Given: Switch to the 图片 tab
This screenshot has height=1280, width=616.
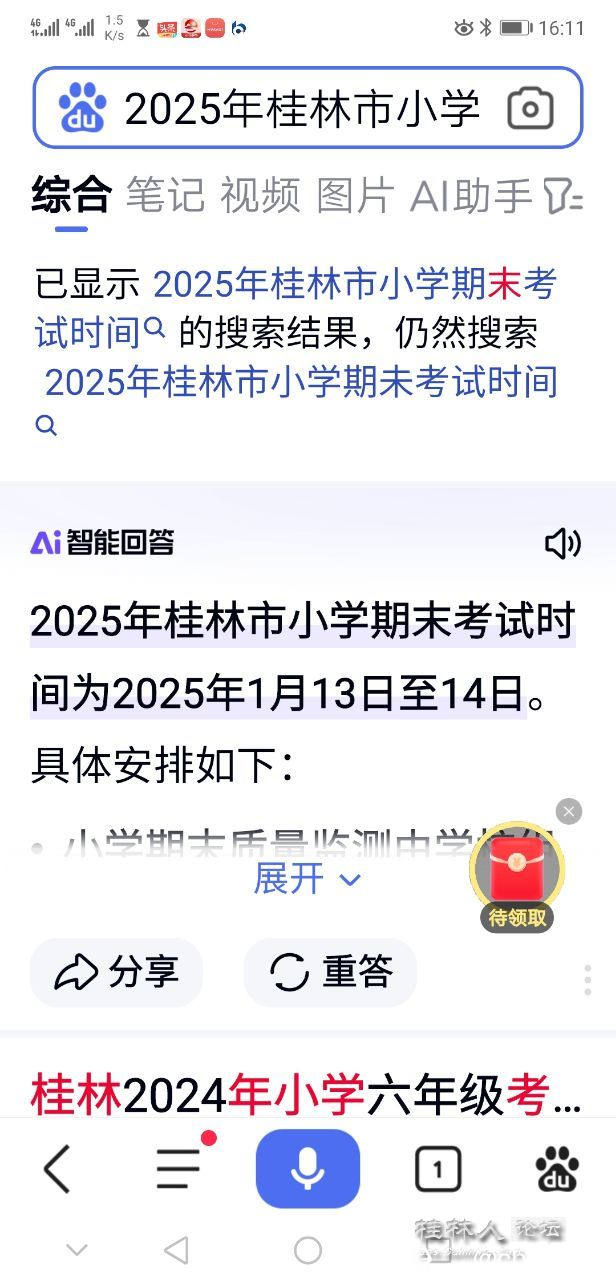Looking at the screenshot, I should tap(355, 195).
